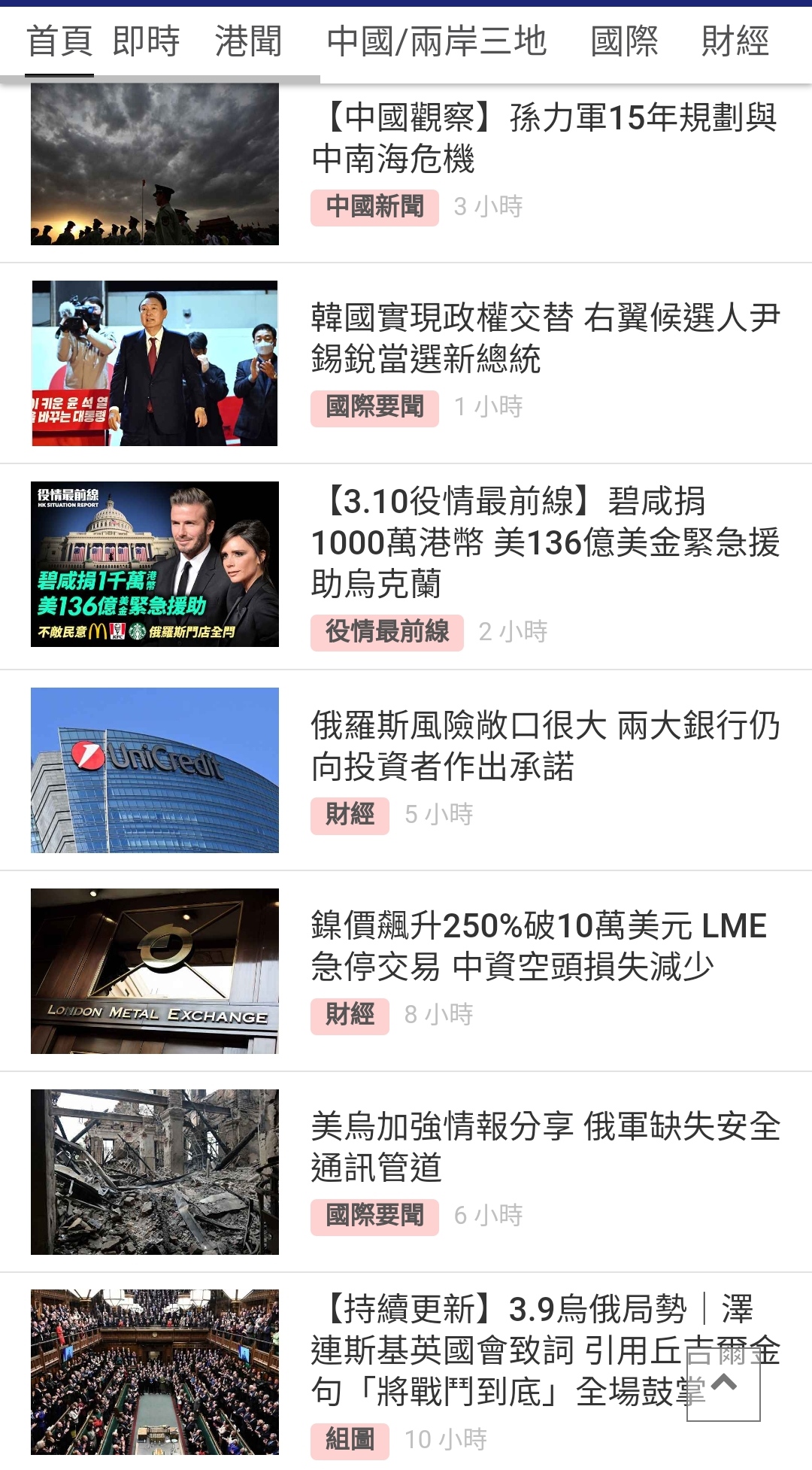Tap the 中國新聞 category tag
The width and height of the screenshot is (812, 1470).
coord(374,207)
